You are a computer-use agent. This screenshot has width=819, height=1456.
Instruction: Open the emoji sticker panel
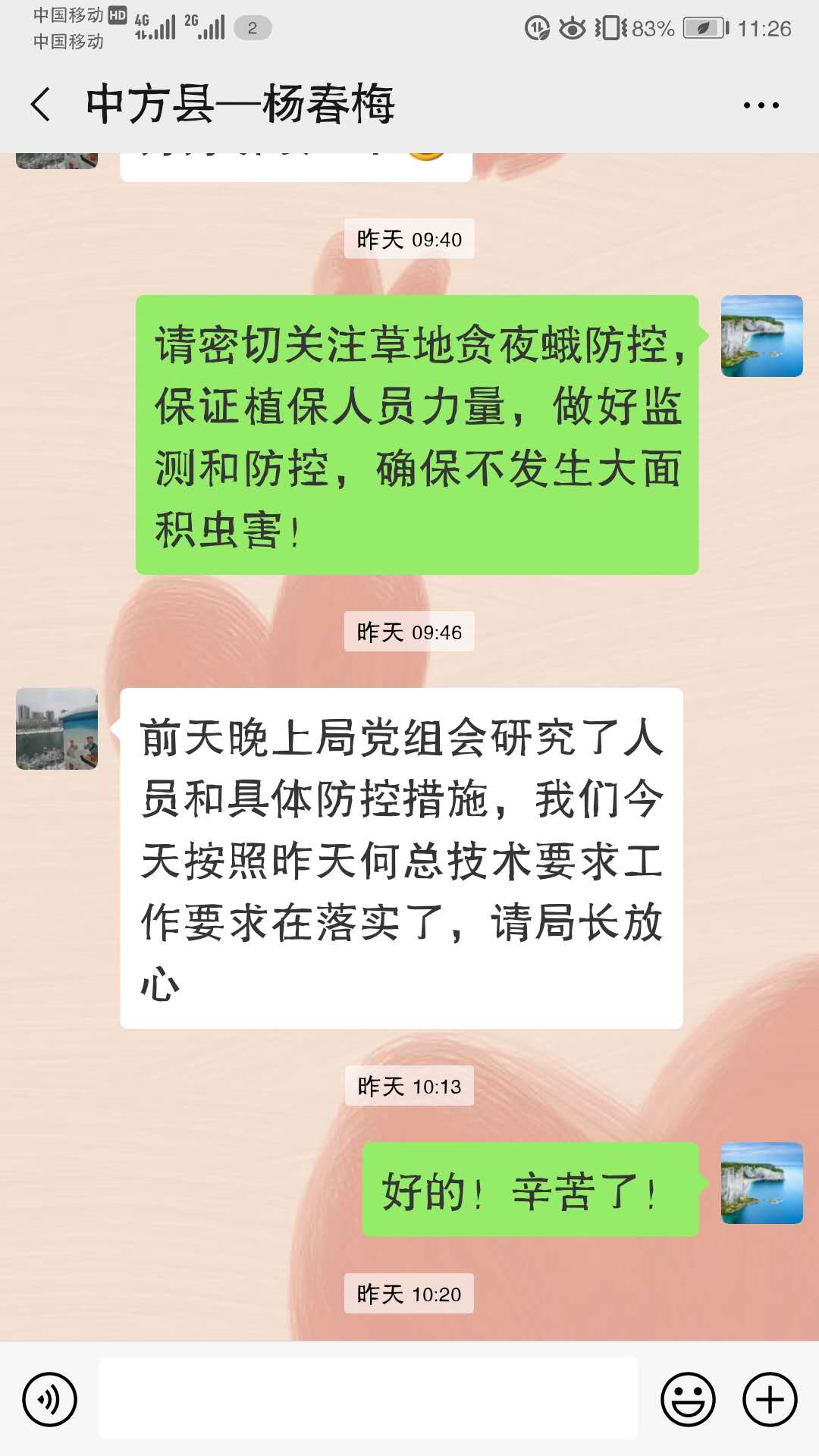coord(688,1399)
